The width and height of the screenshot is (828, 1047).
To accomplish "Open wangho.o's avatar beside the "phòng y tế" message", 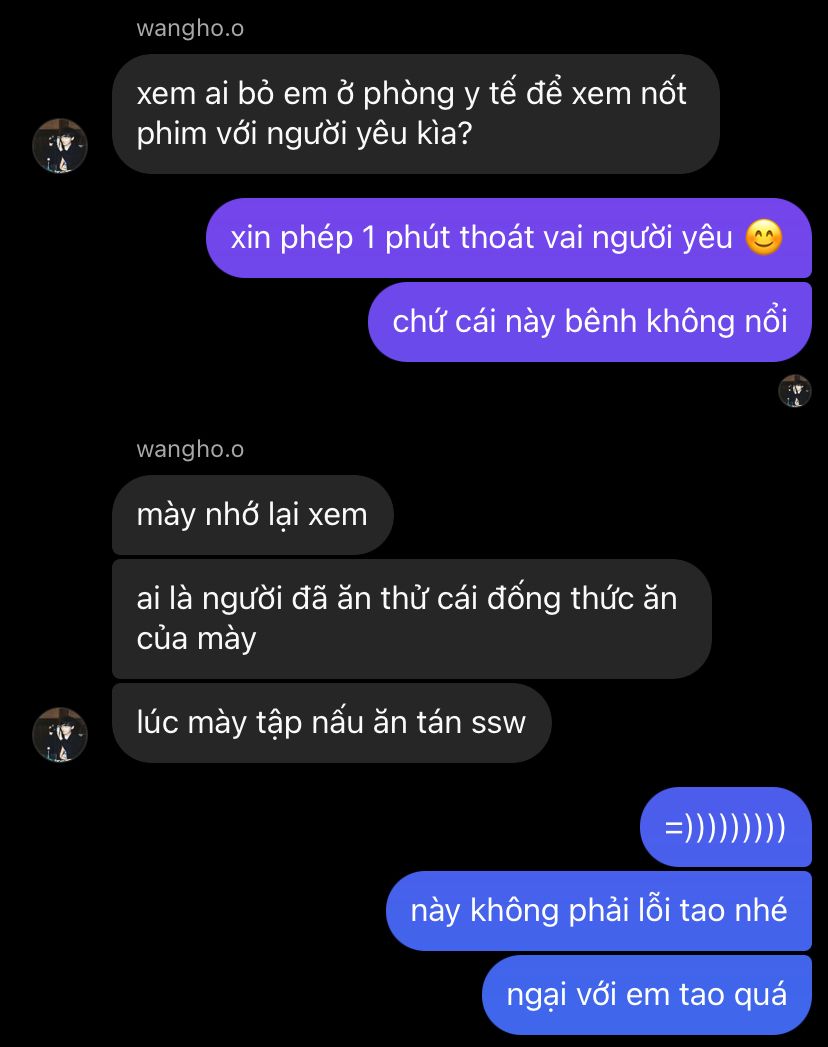I will [x=60, y=146].
